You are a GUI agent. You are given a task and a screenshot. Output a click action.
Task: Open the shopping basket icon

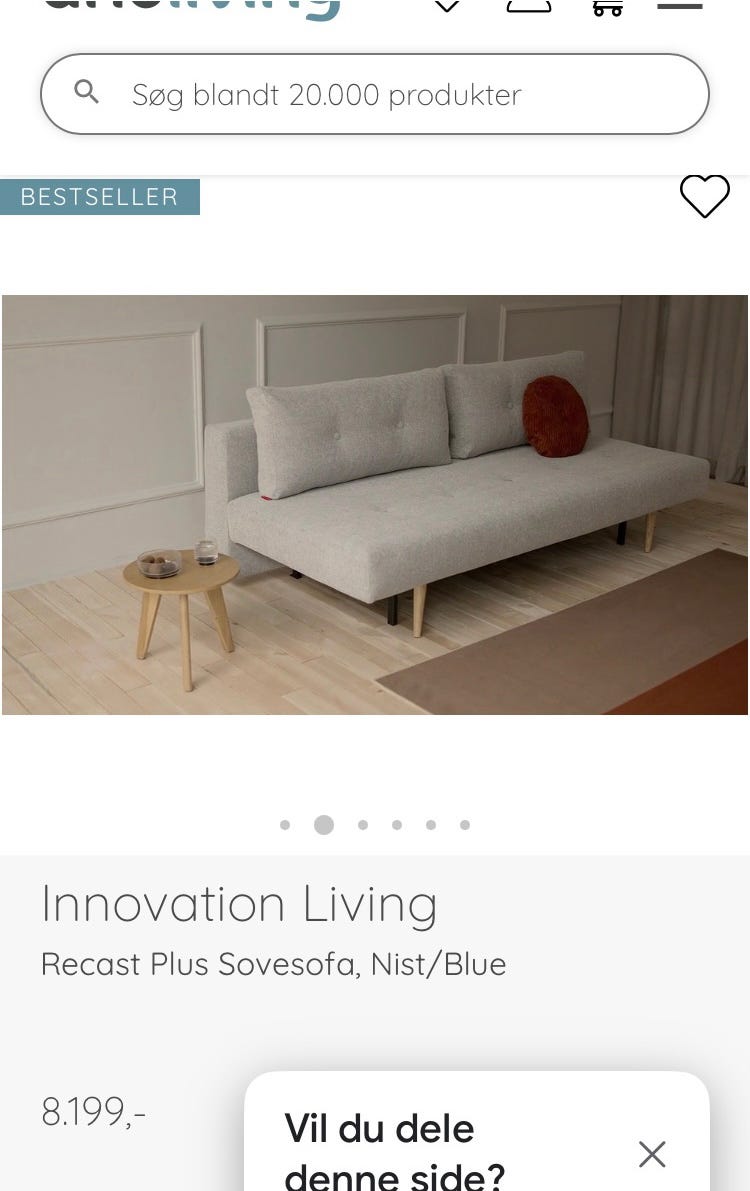[x=528, y=6]
